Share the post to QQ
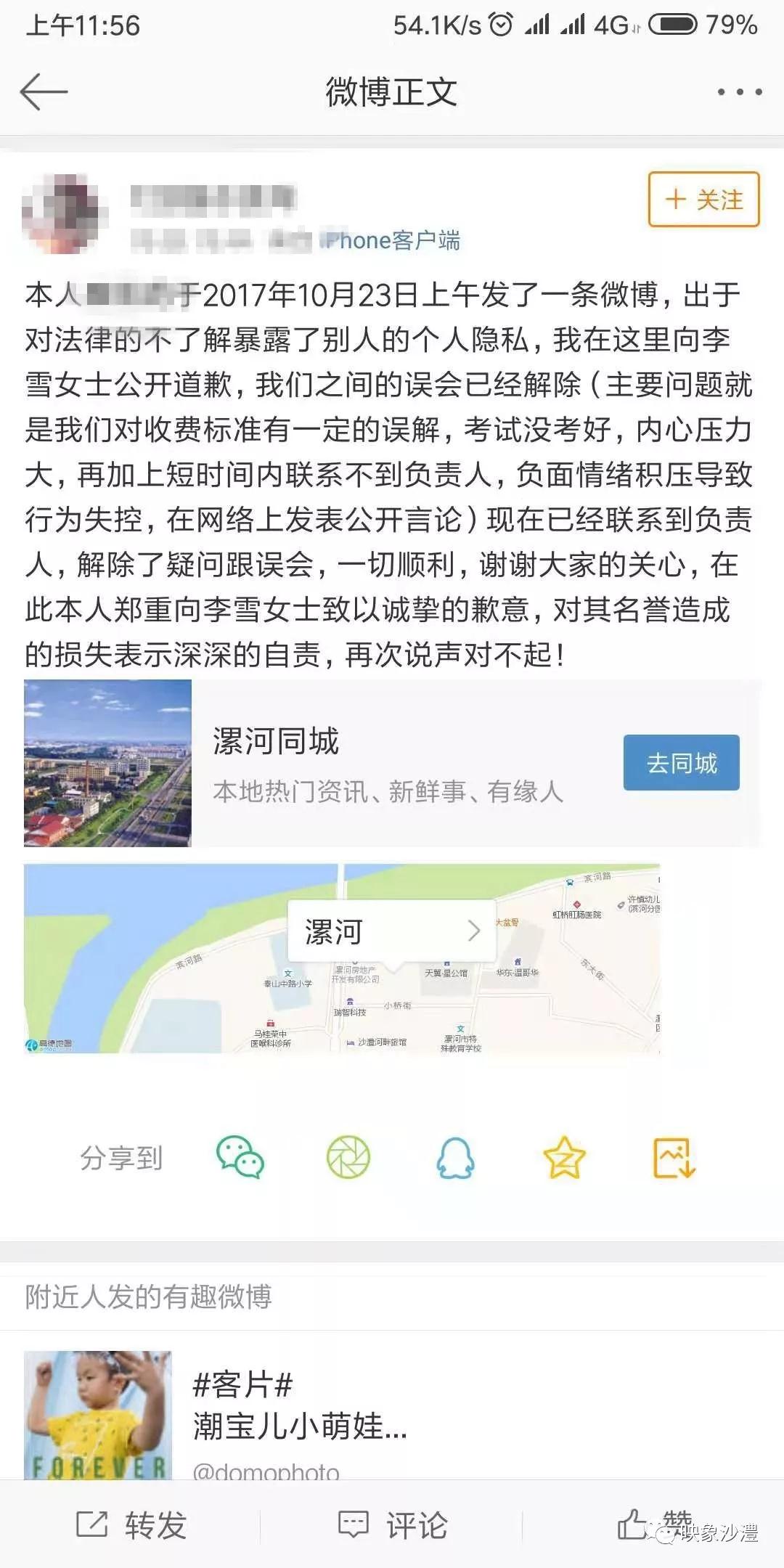Viewport: 784px width, 1568px height. 456,1157
